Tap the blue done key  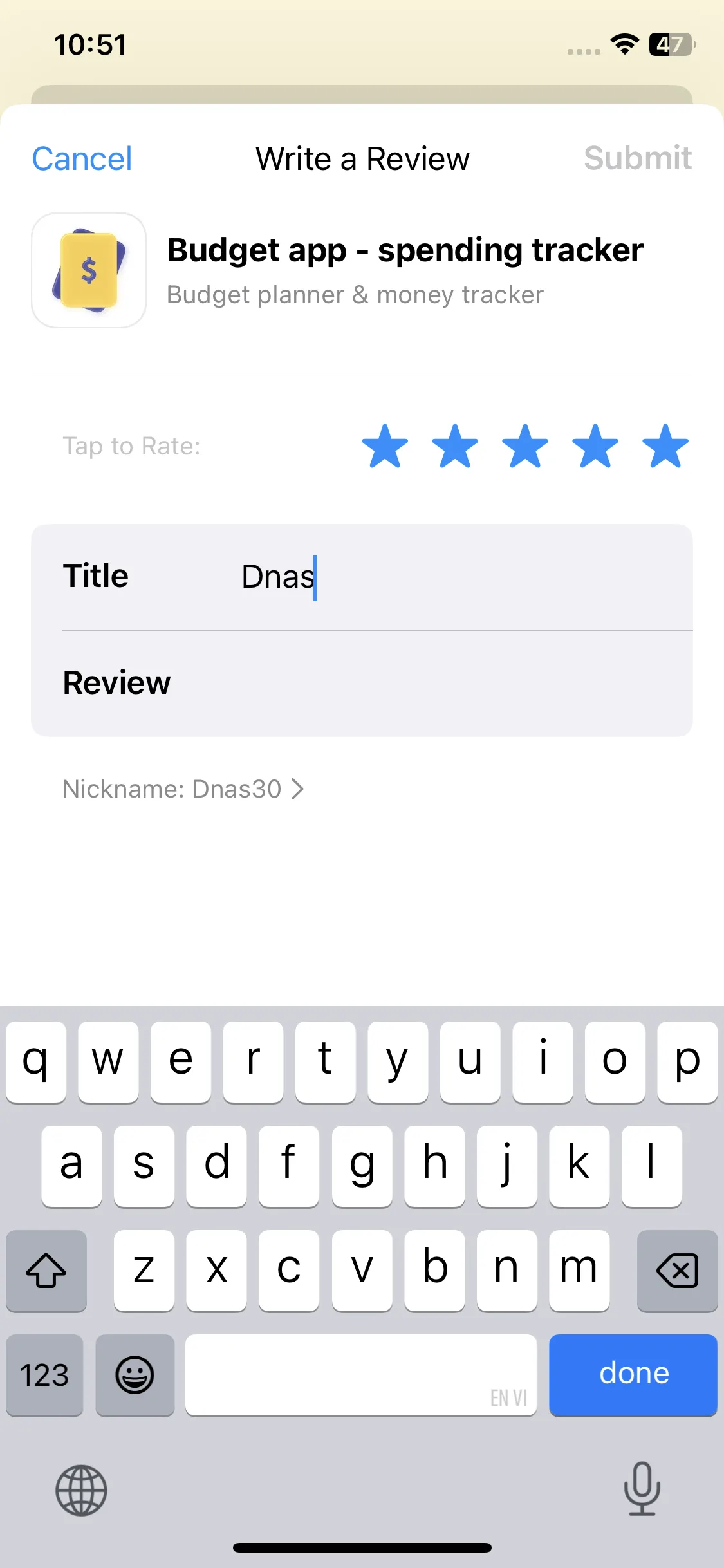tap(633, 1374)
